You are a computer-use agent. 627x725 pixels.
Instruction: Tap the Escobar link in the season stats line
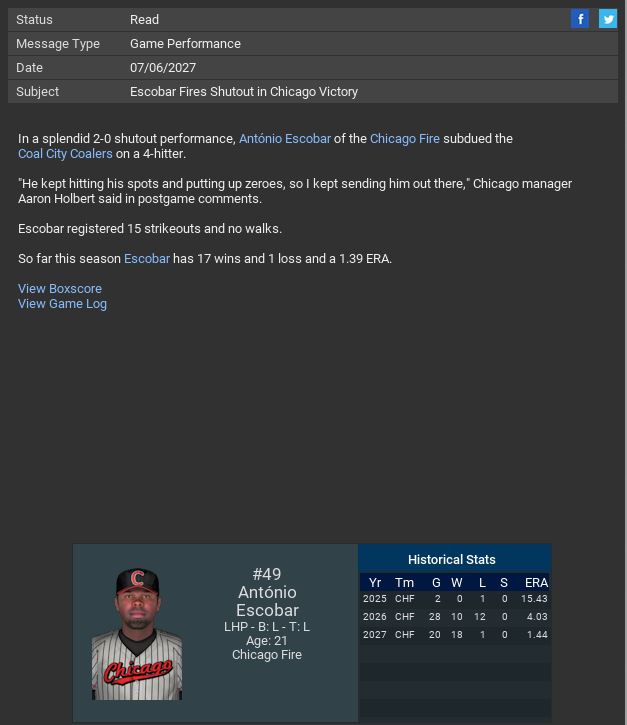click(x=146, y=259)
